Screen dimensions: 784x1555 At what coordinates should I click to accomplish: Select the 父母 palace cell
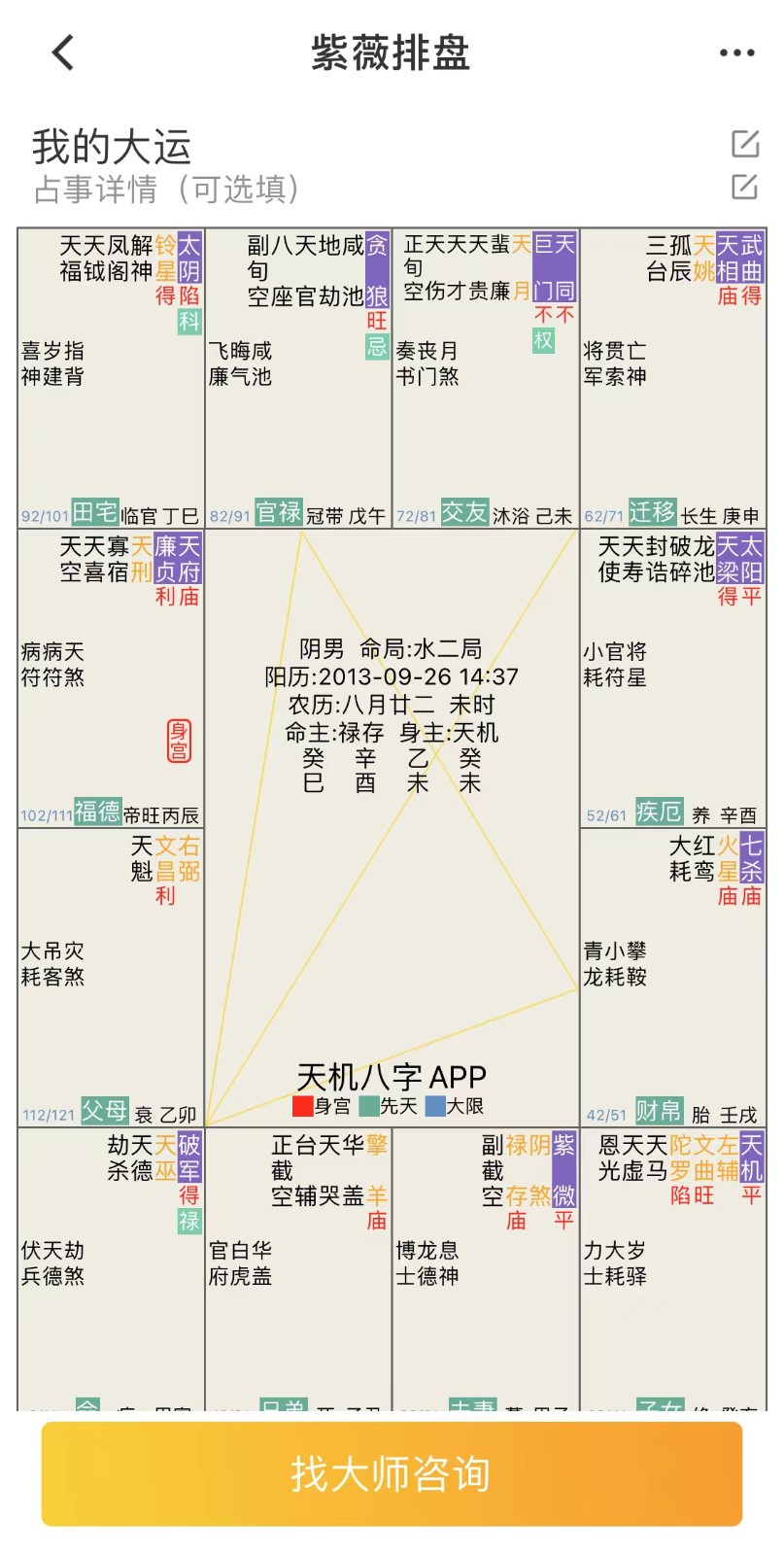point(111,978)
